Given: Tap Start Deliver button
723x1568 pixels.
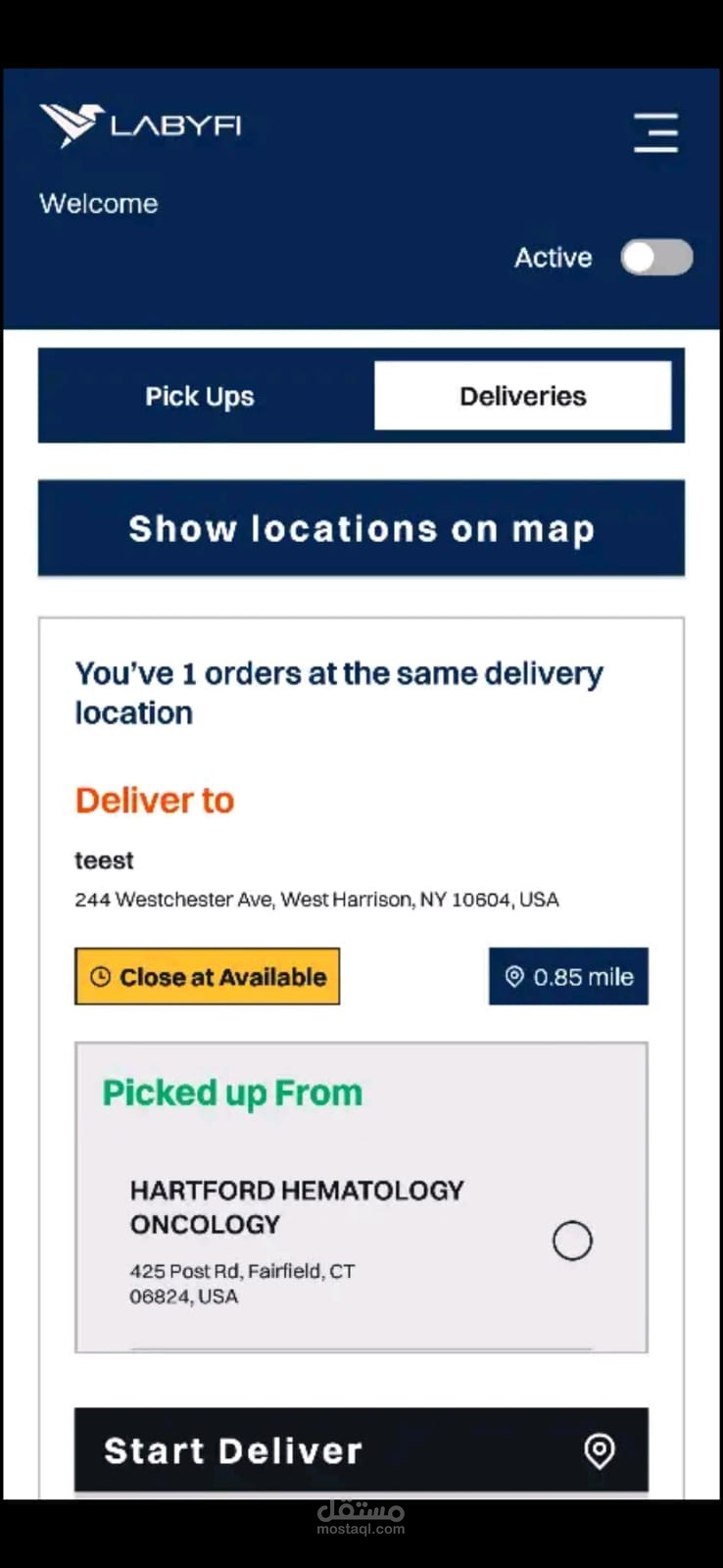Looking at the screenshot, I should pyautogui.click(x=361, y=1450).
